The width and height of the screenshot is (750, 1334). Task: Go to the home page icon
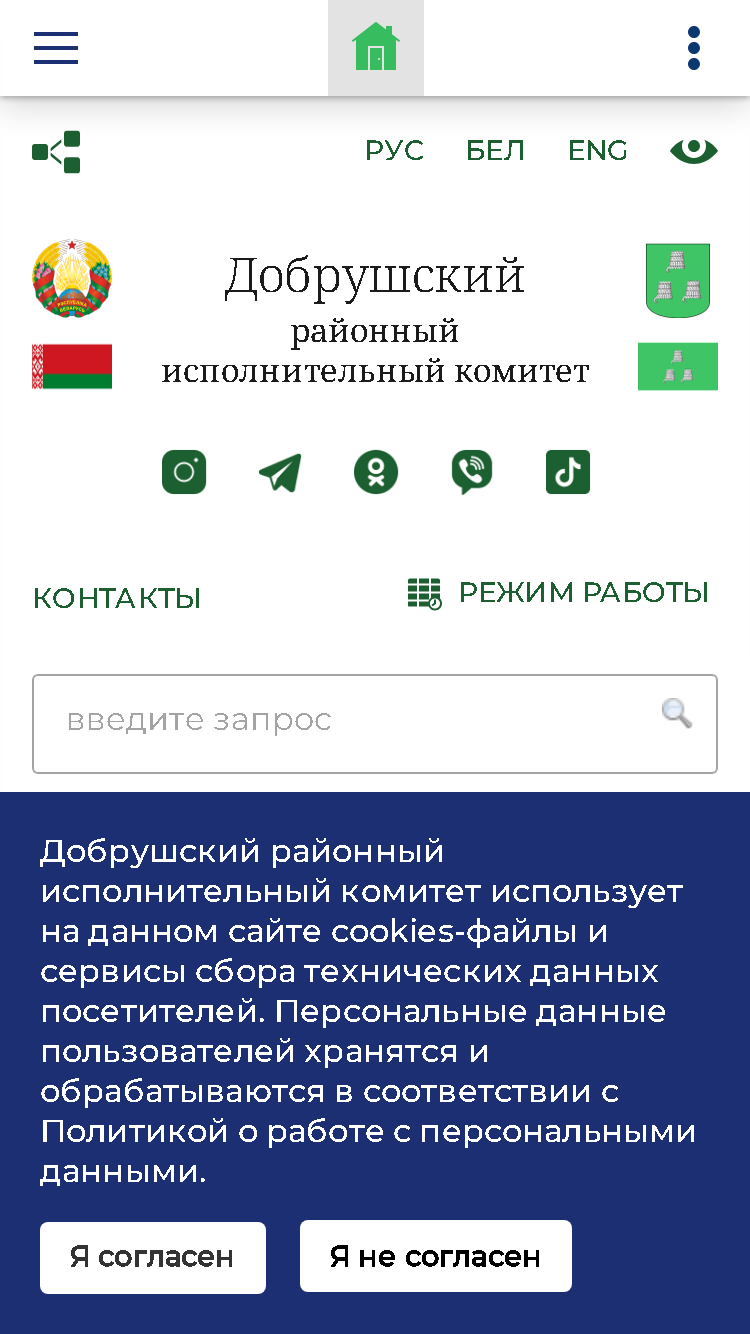tap(376, 48)
